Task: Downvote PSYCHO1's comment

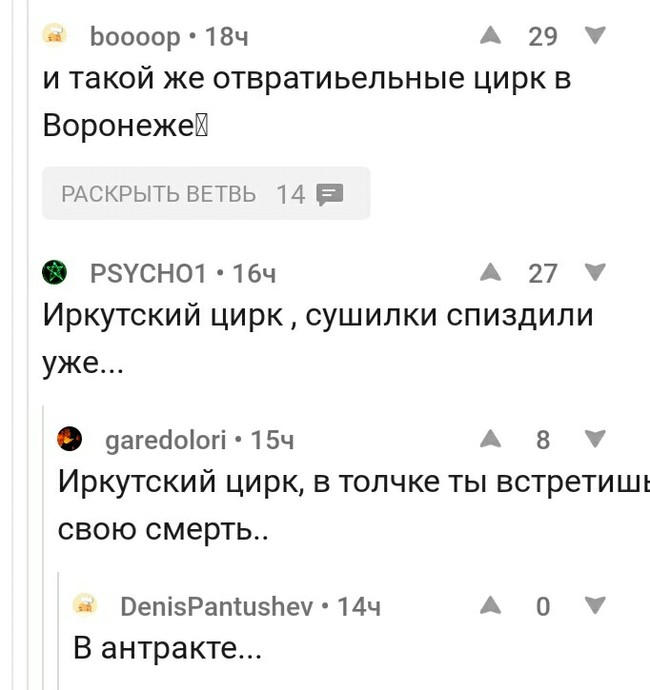Action: pyautogui.click(x=595, y=273)
